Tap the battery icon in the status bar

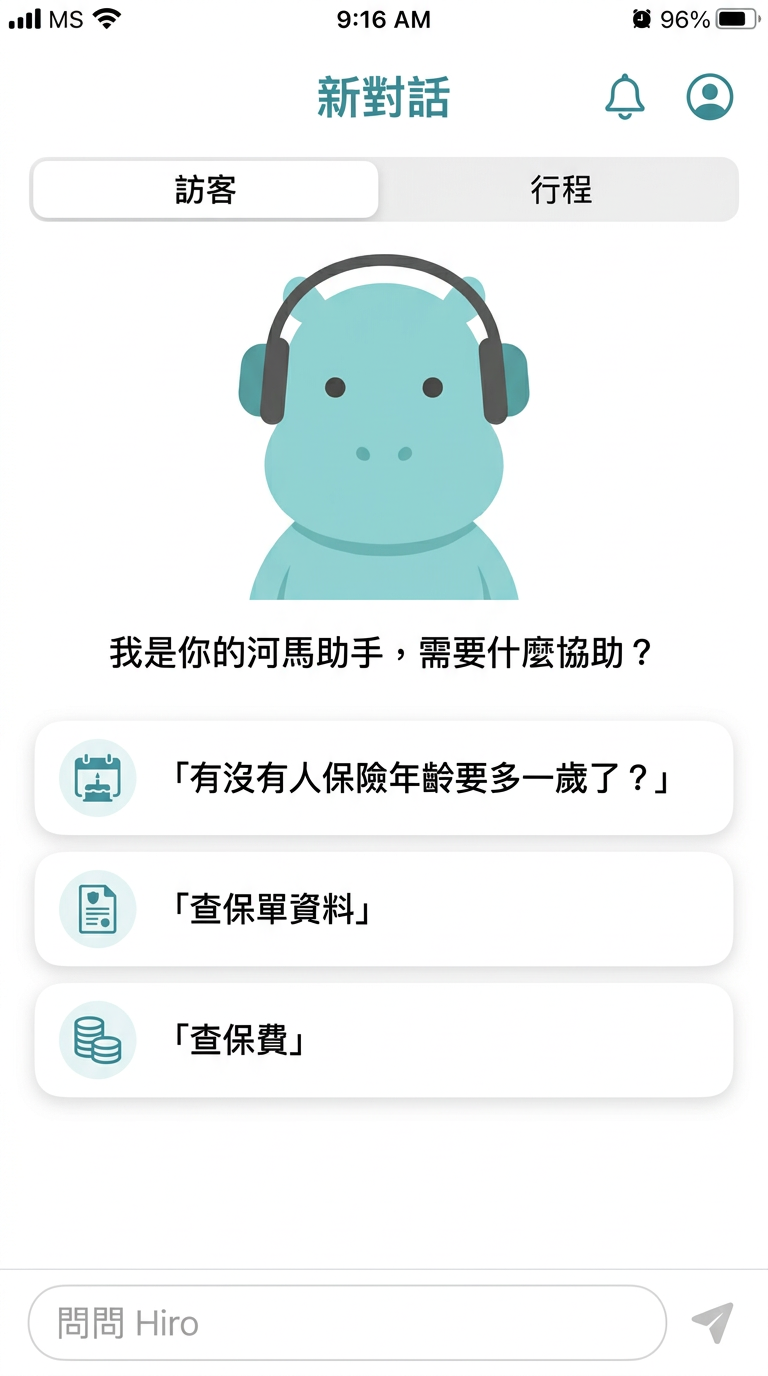click(737, 17)
